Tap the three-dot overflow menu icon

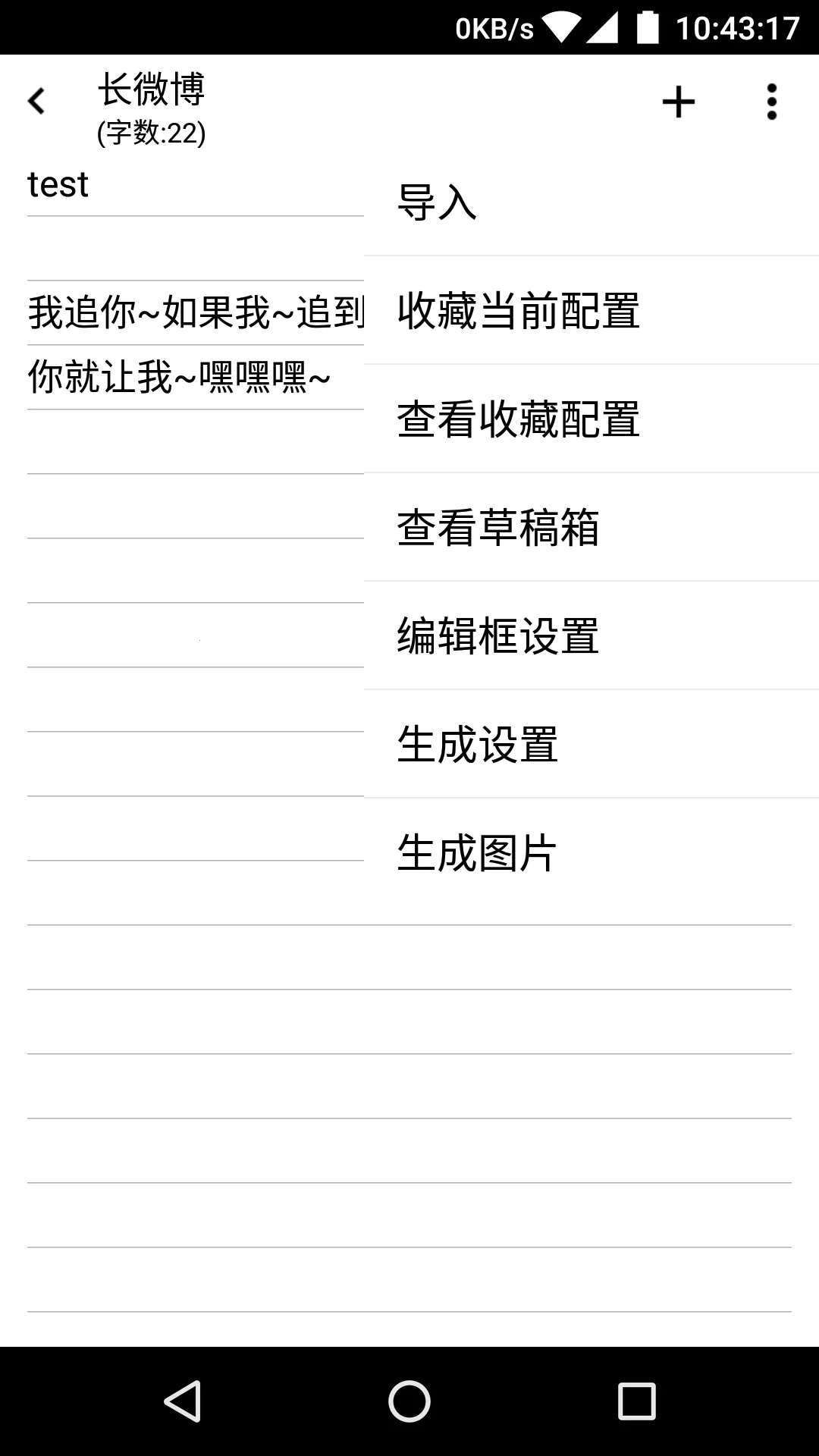771,102
